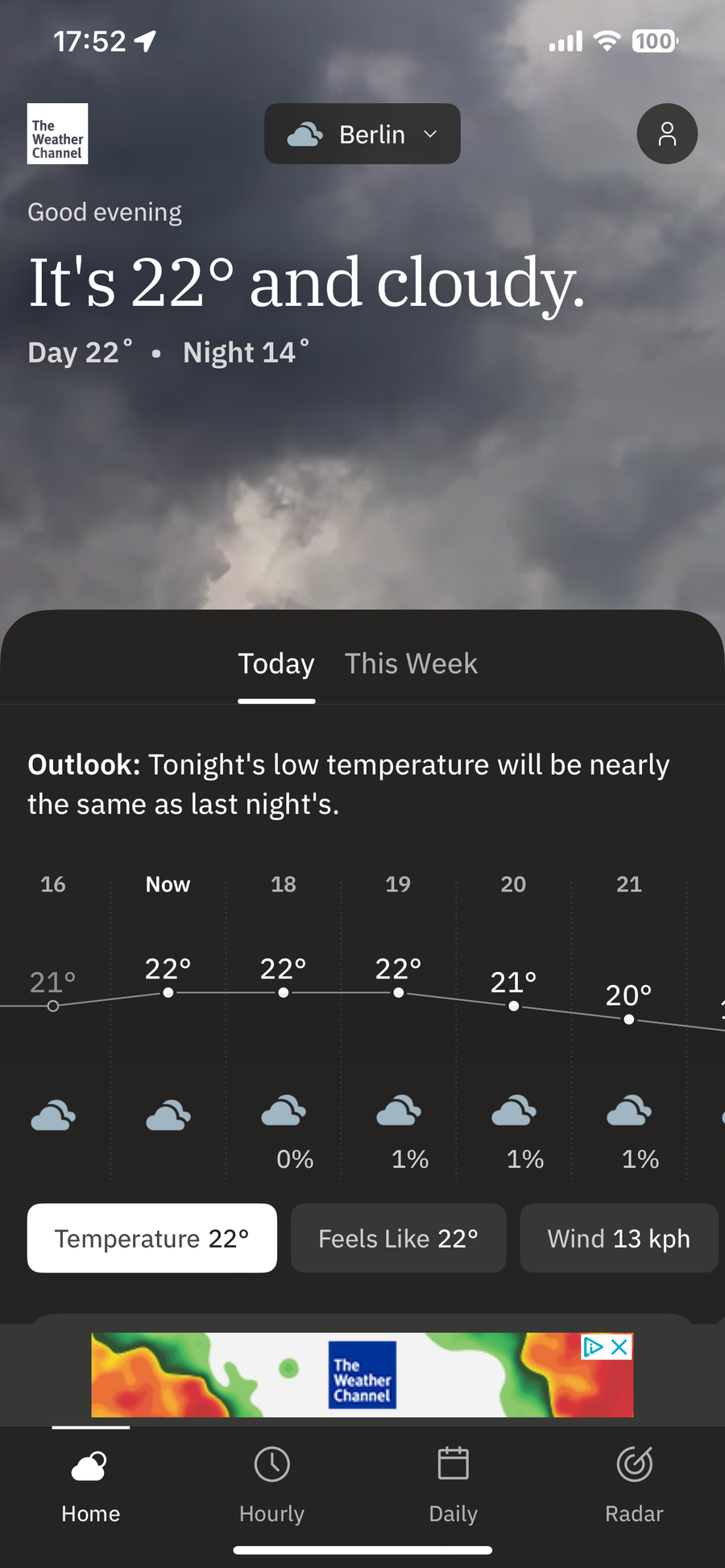The height and width of the screenshot is (1568, 725).
Task: Switch to the This Week tab
Action: [x=411, y=663]
